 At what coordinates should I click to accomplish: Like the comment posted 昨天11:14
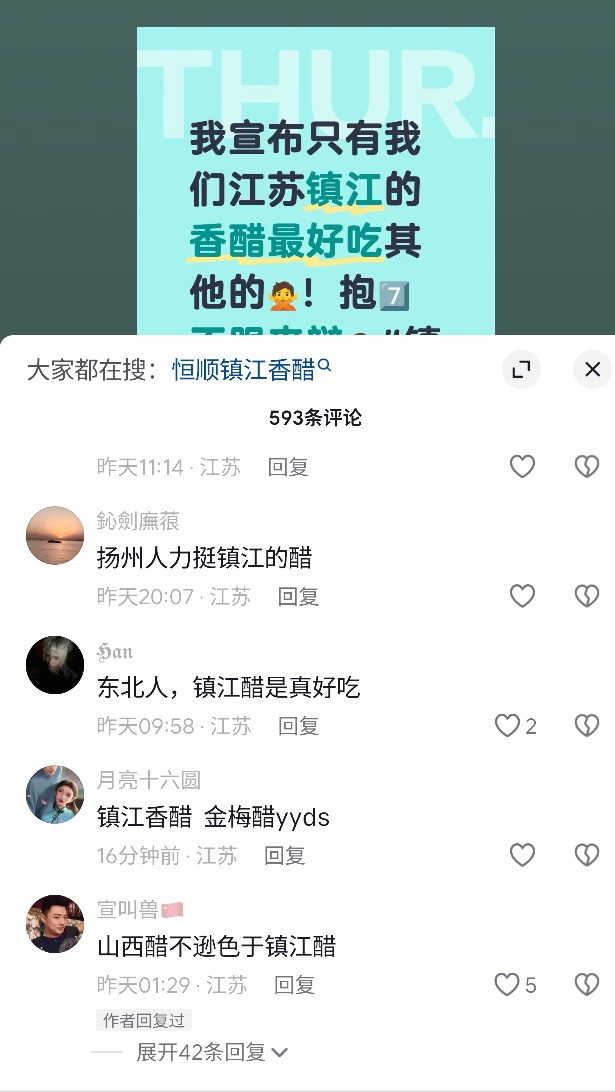(522, 466)
